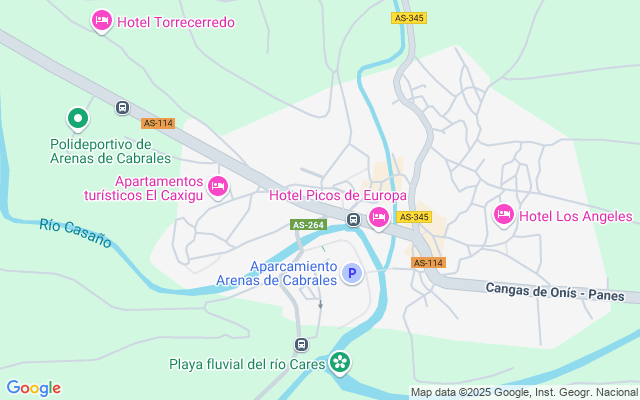The width and height of the screenshot is (640, 400).
Task: Open the Aparcamiento Arenas de Cabrales parking marker
Action: (351, 272)
